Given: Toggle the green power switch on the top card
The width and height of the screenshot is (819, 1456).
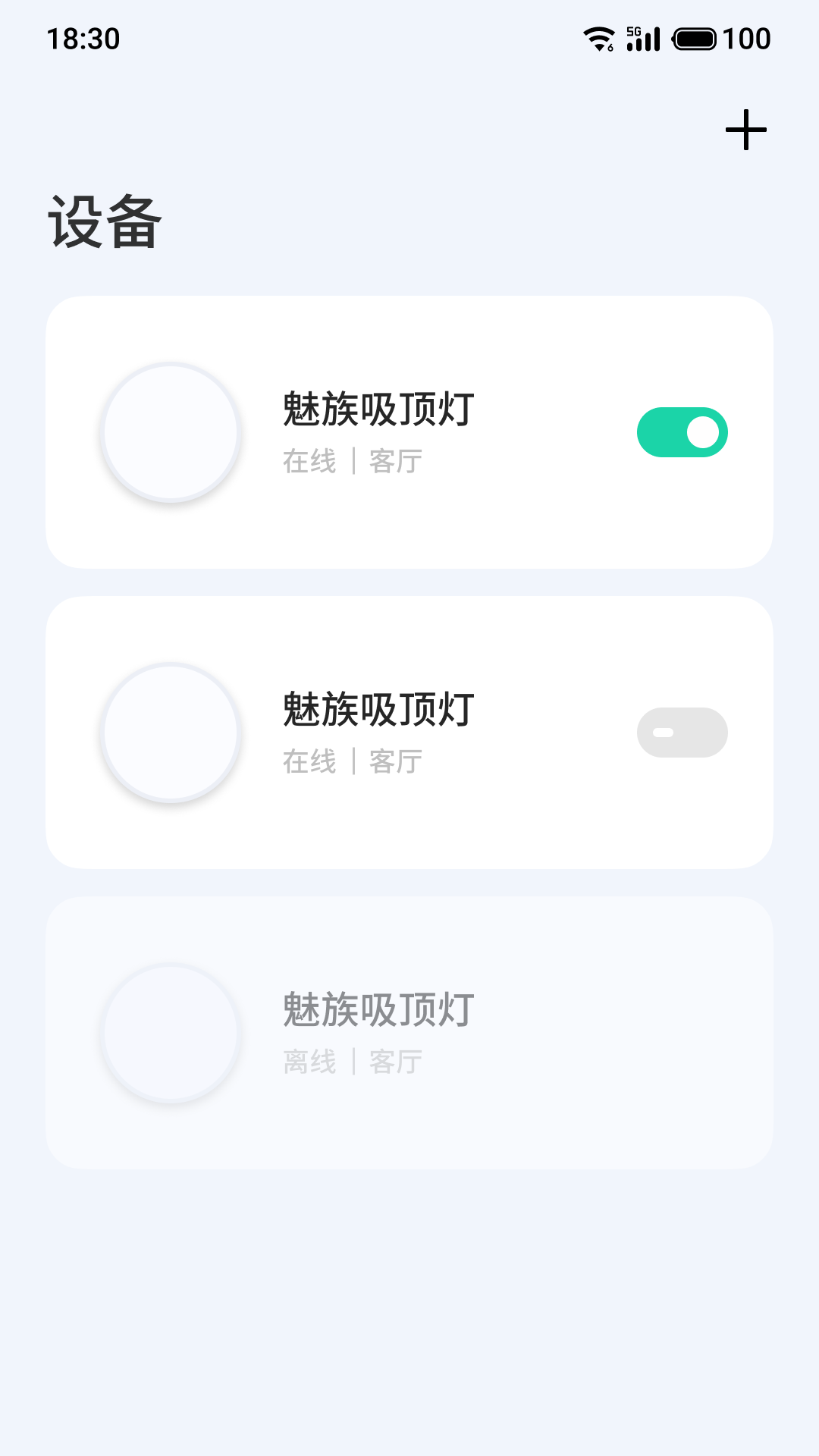Looking at the screenshot, I should (681, 431).
